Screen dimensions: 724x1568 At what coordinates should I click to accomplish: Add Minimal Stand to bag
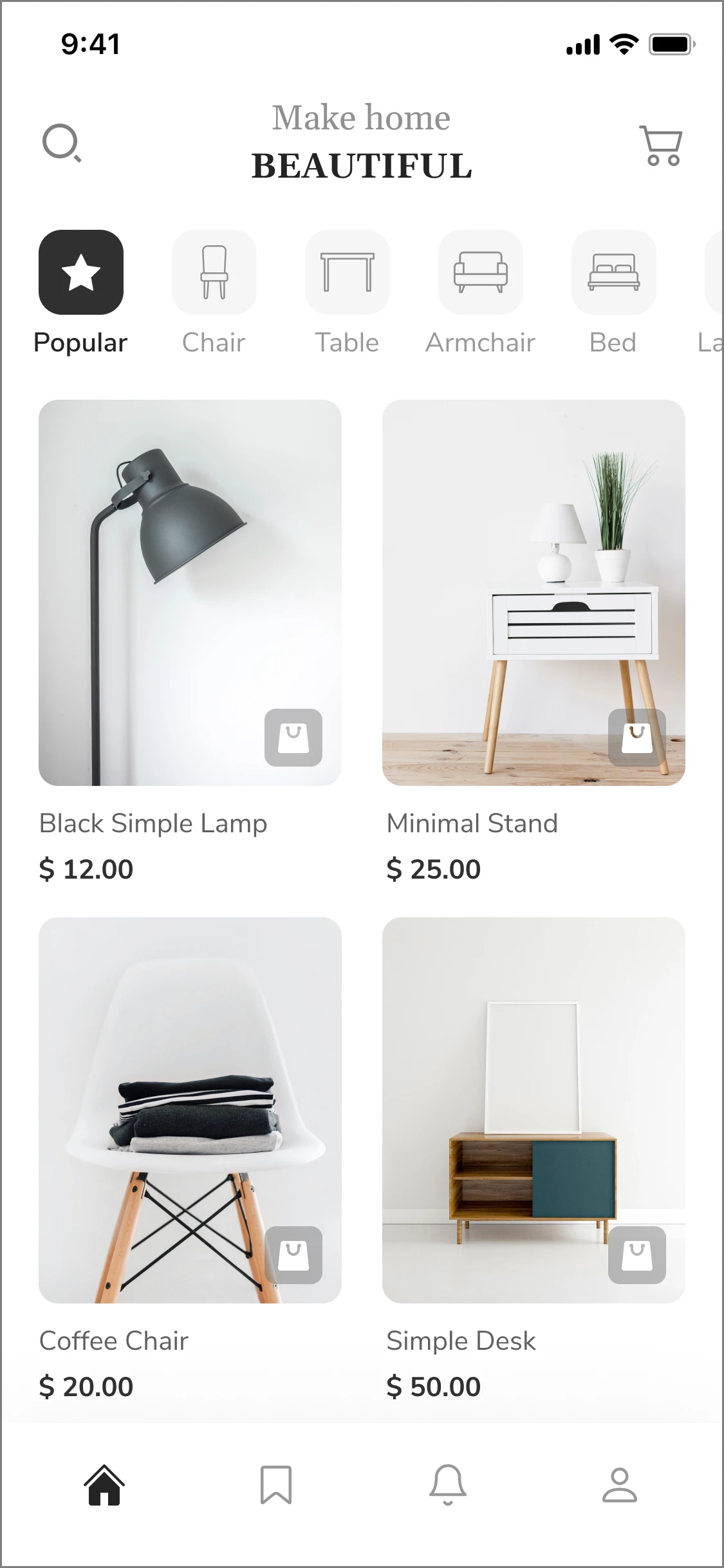(636, 738)
